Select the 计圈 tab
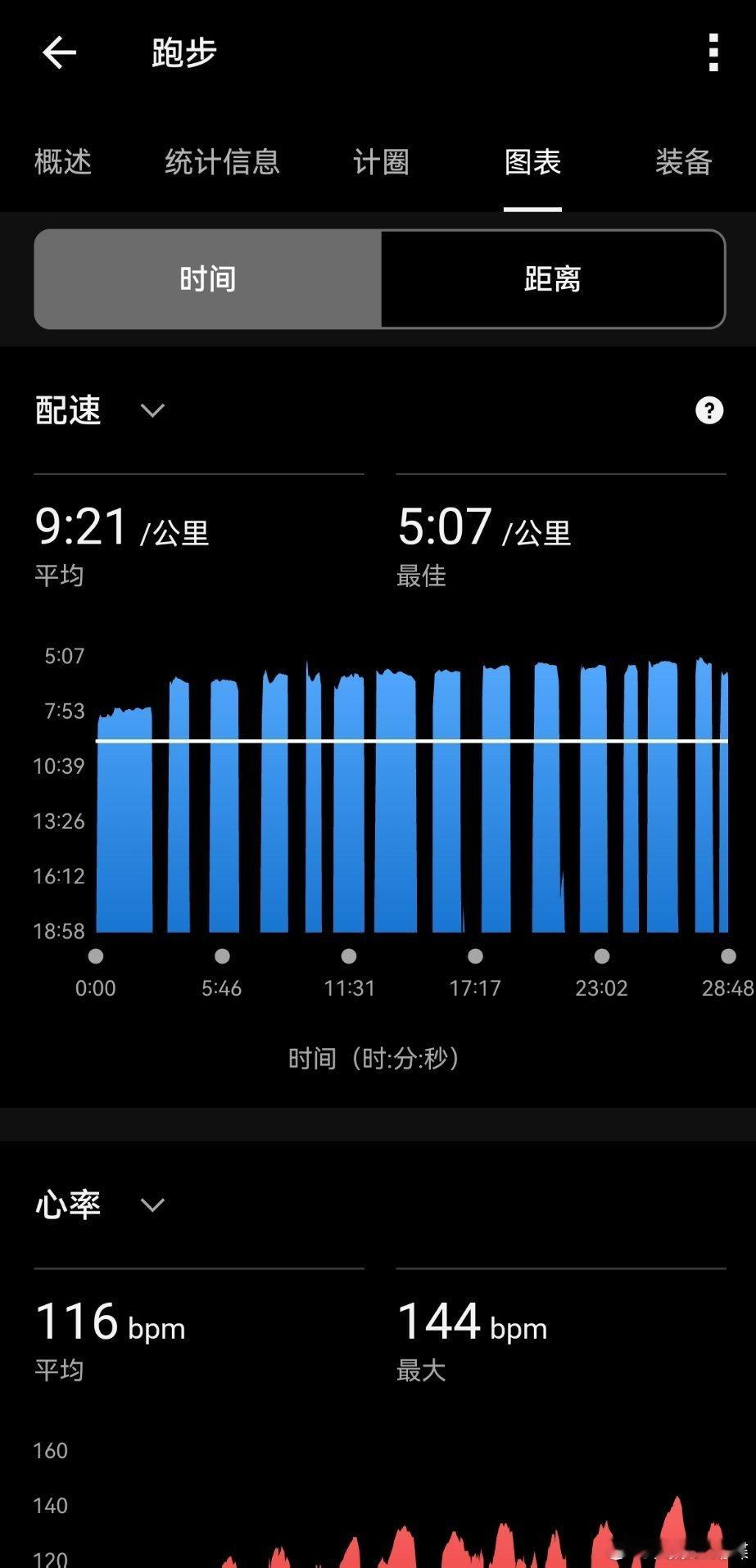The width and height of the screenshot is (756, 1568). [x=381, y=162]
